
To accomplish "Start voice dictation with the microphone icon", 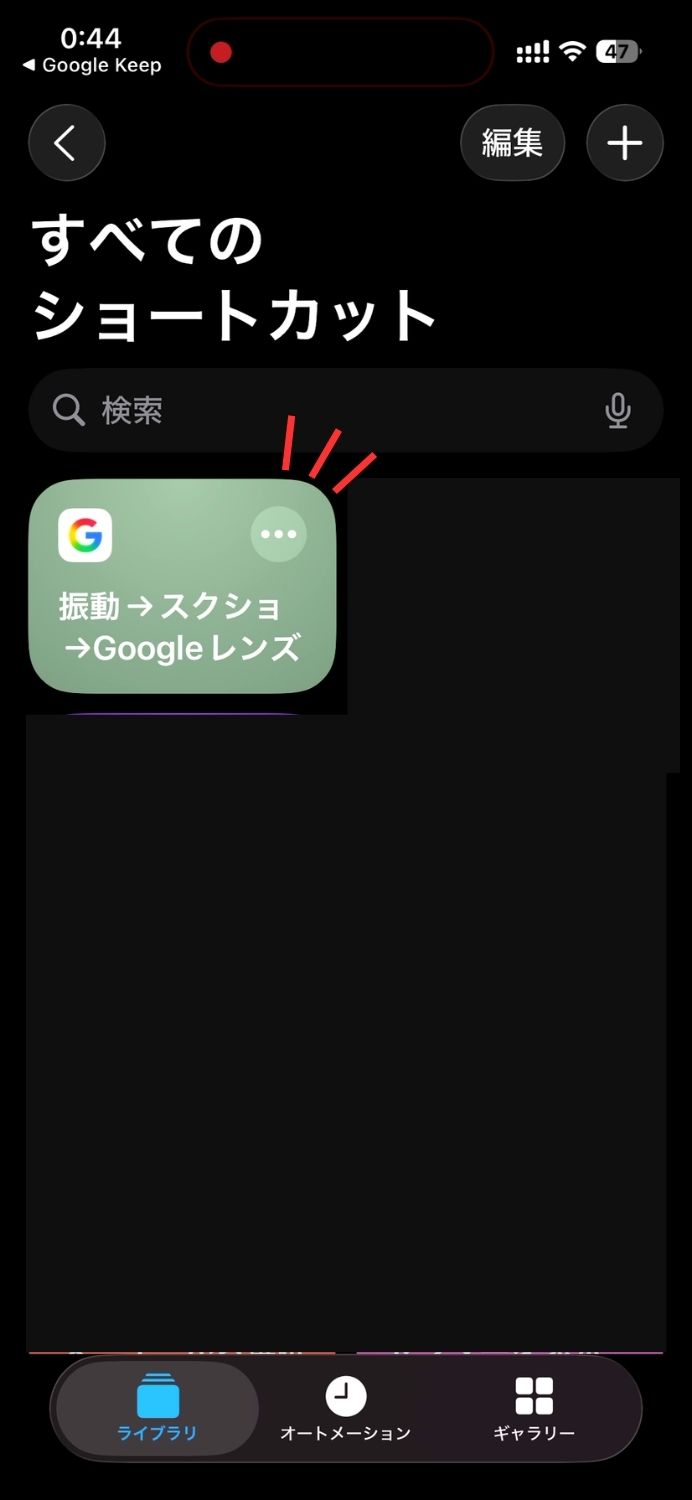I will coord(618,410).
